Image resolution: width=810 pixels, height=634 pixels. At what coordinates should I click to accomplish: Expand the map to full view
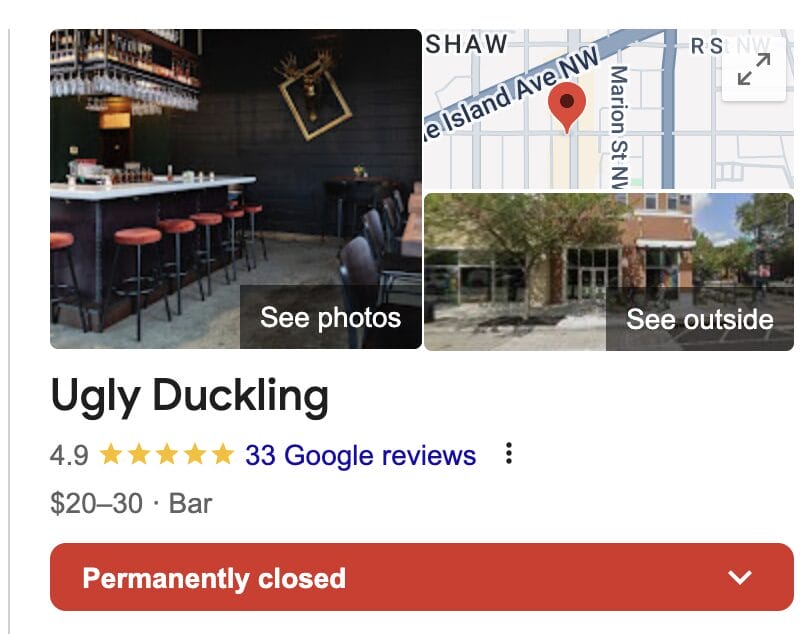[x=754, y=69]
